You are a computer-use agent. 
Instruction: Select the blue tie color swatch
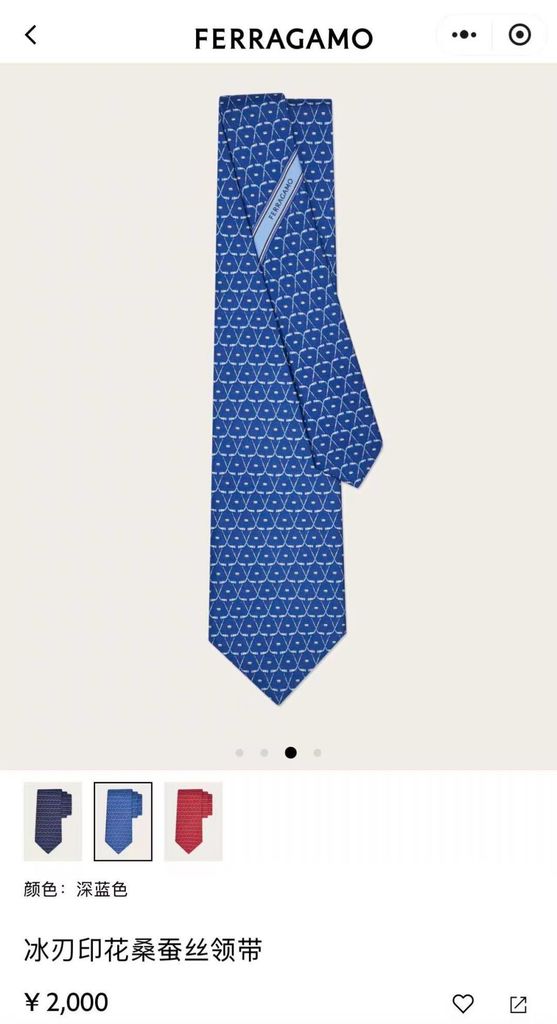(123, 821)
